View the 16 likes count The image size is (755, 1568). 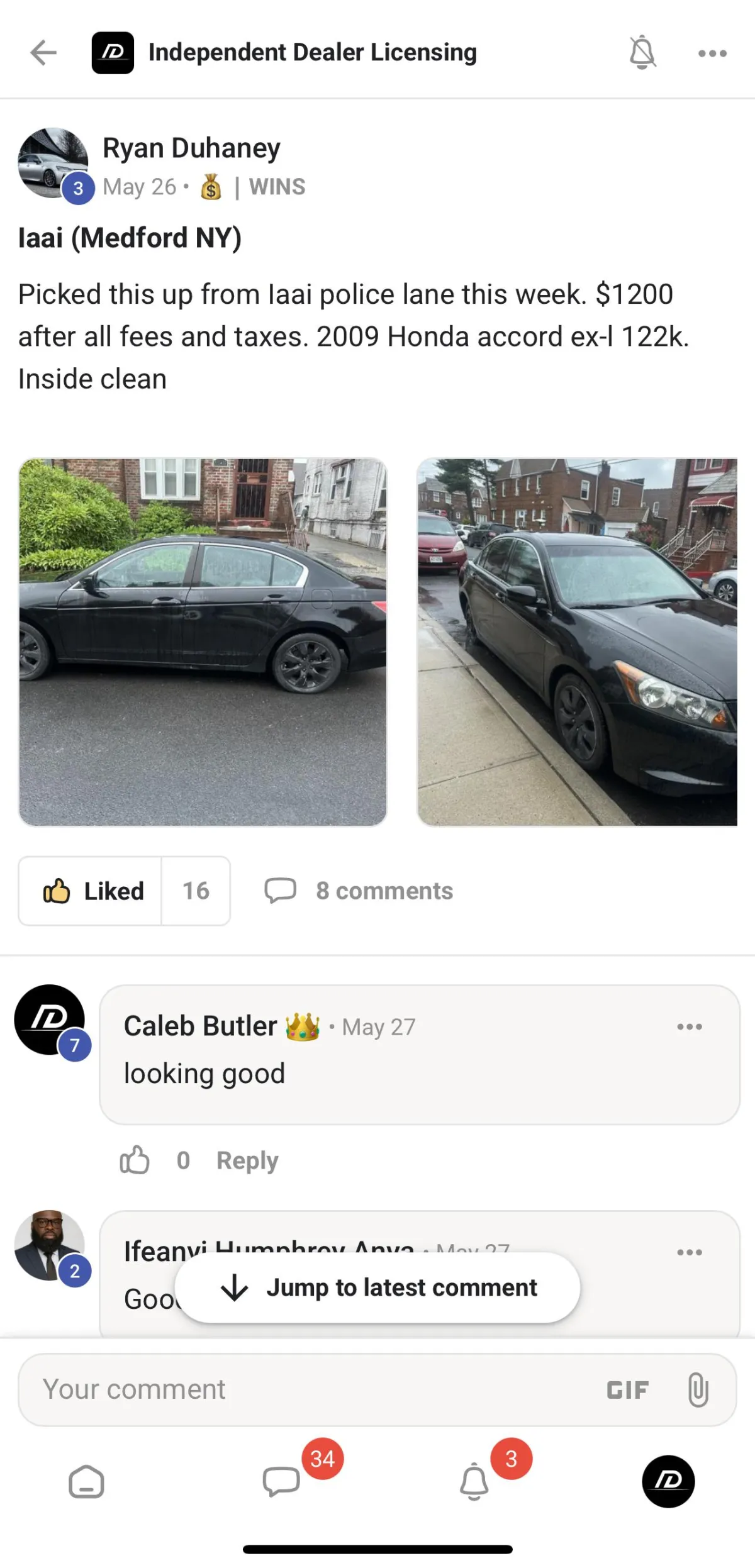point(196,891)
